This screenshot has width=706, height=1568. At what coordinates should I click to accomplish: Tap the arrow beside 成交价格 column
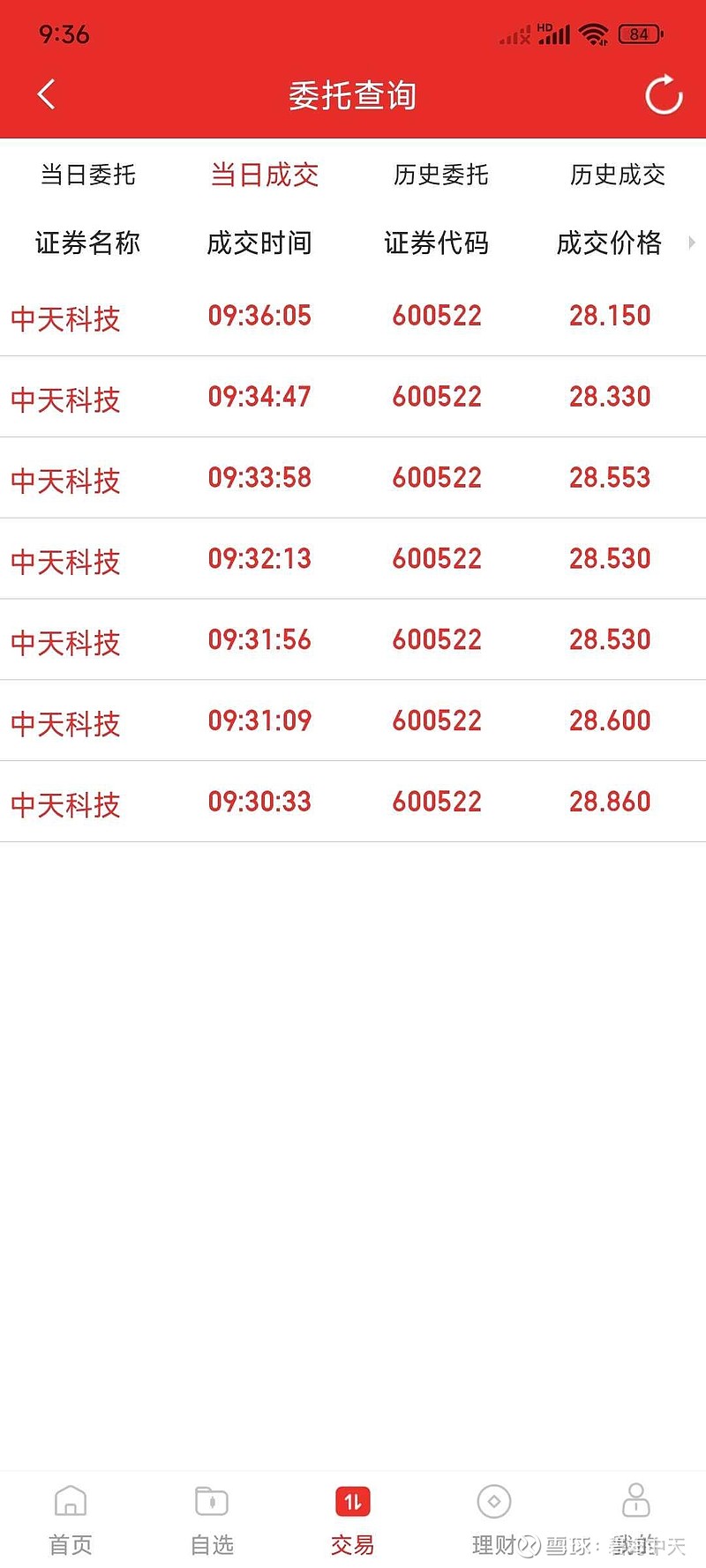tap(692, 243)
